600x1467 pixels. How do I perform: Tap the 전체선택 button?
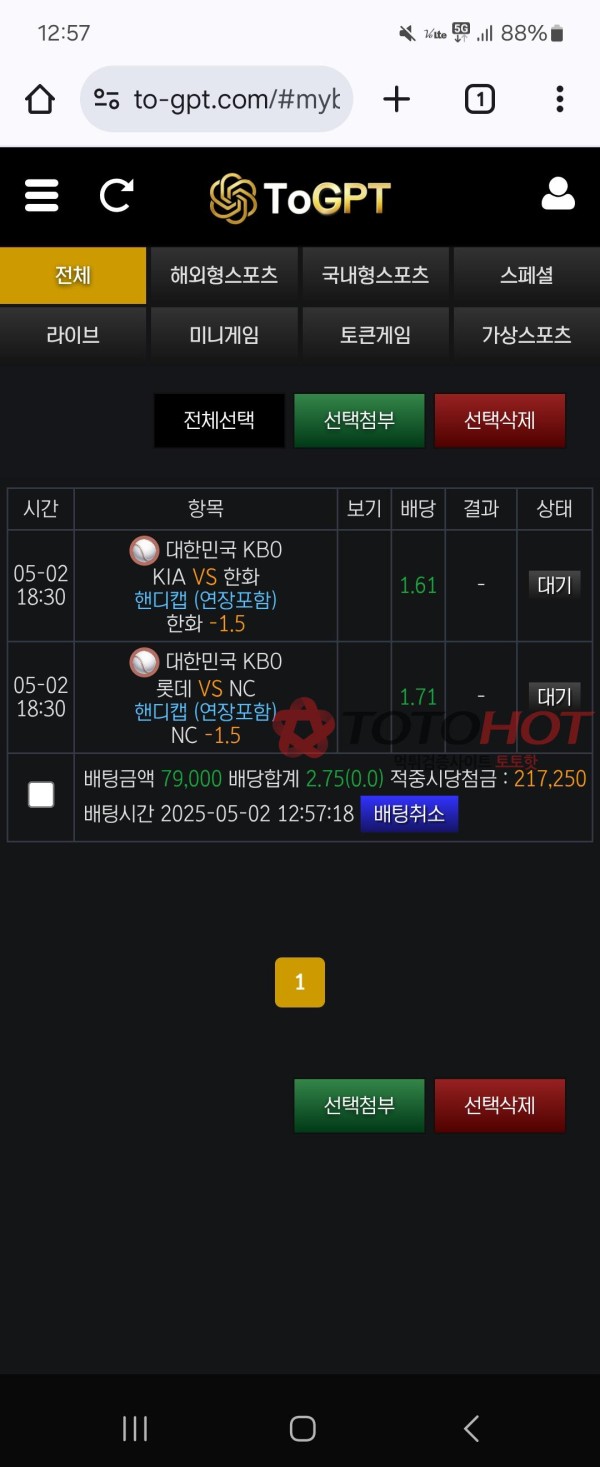219,420
